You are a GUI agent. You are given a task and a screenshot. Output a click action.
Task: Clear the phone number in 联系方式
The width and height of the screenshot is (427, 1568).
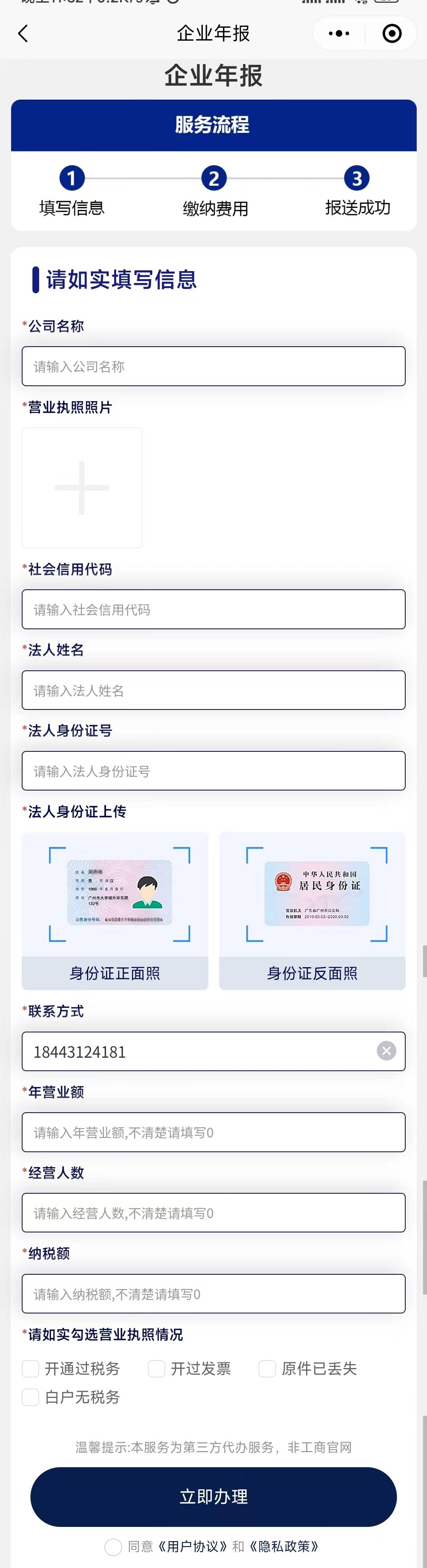(386, 1051)
